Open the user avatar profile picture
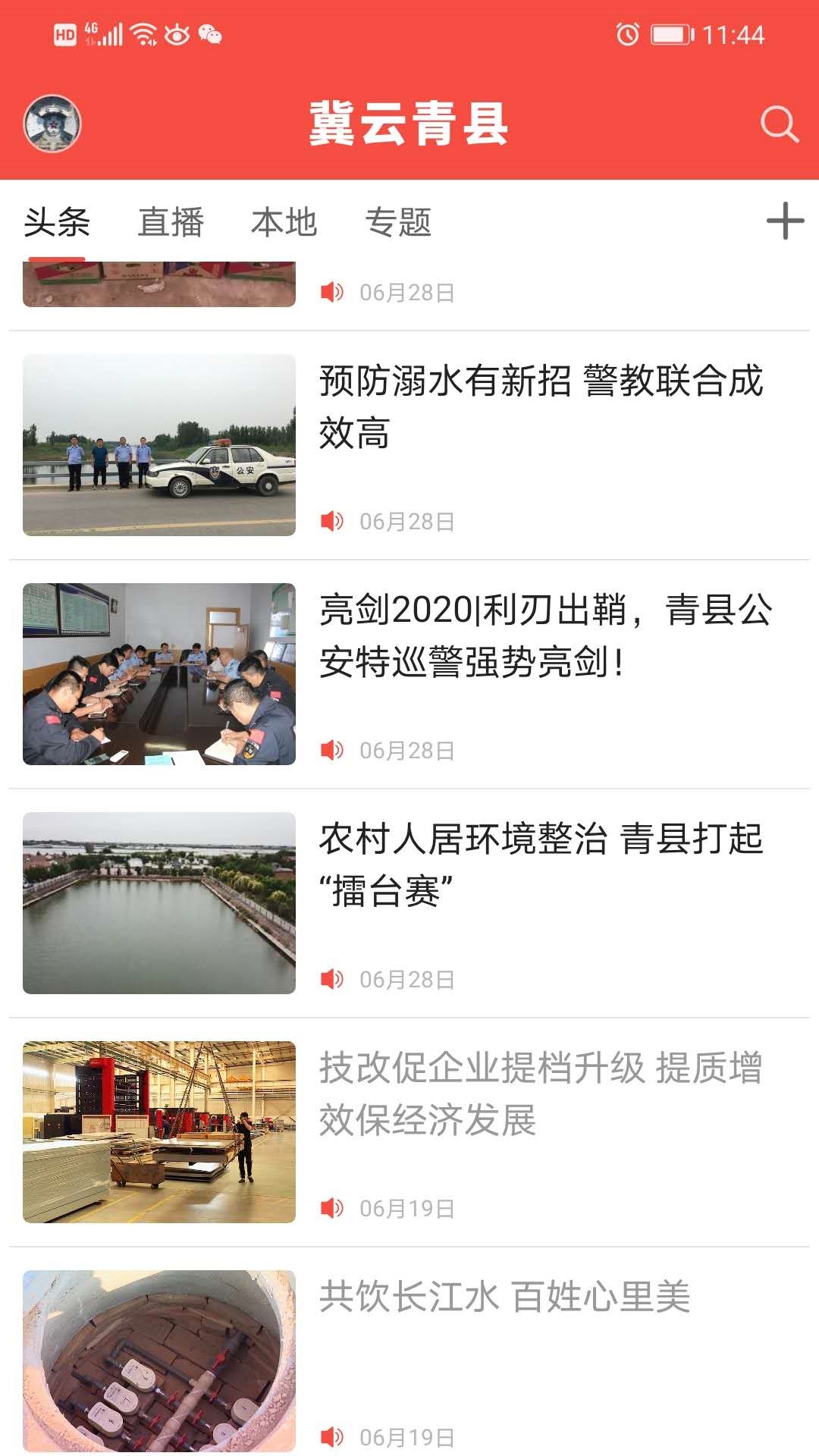 [52, 124]
